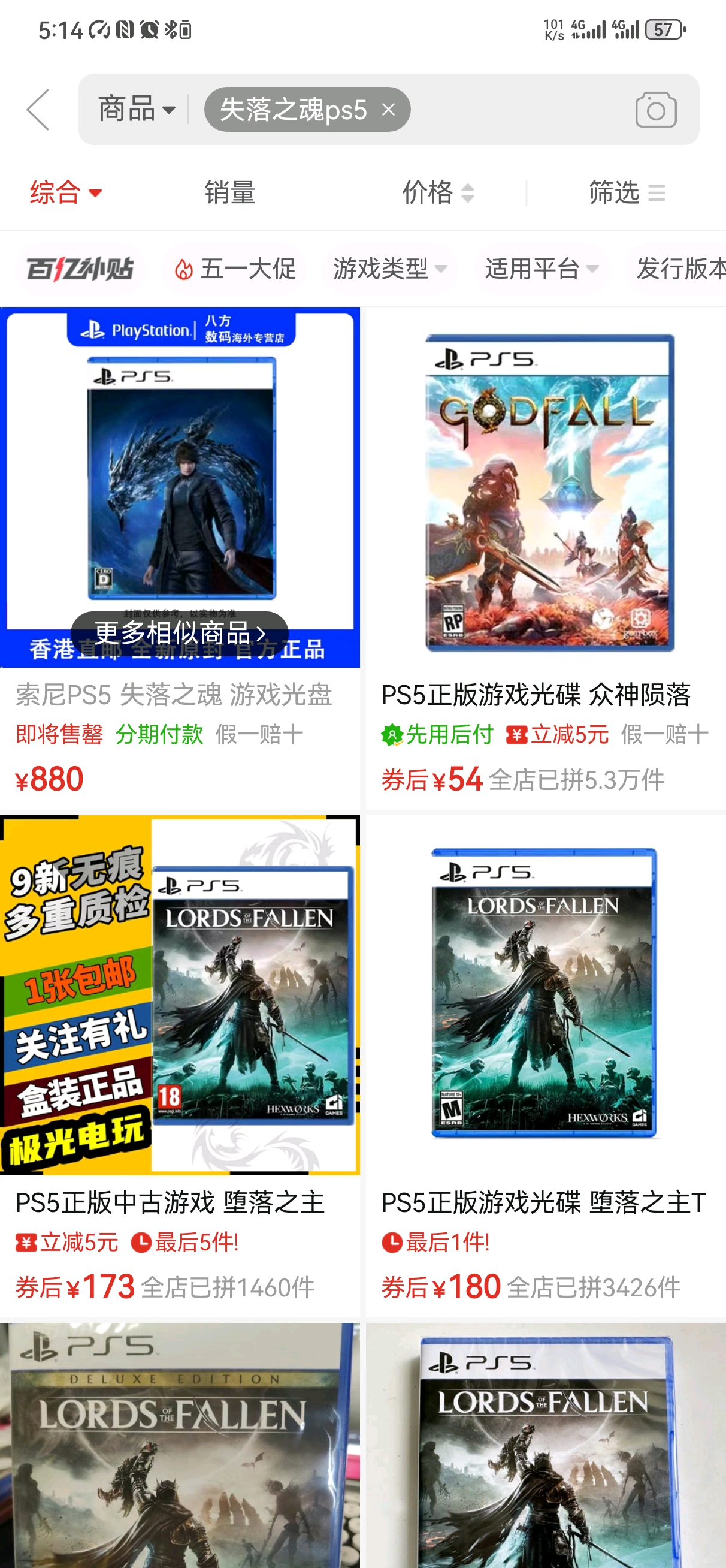Expand the 适用平台 dropdown

point(541,269)
